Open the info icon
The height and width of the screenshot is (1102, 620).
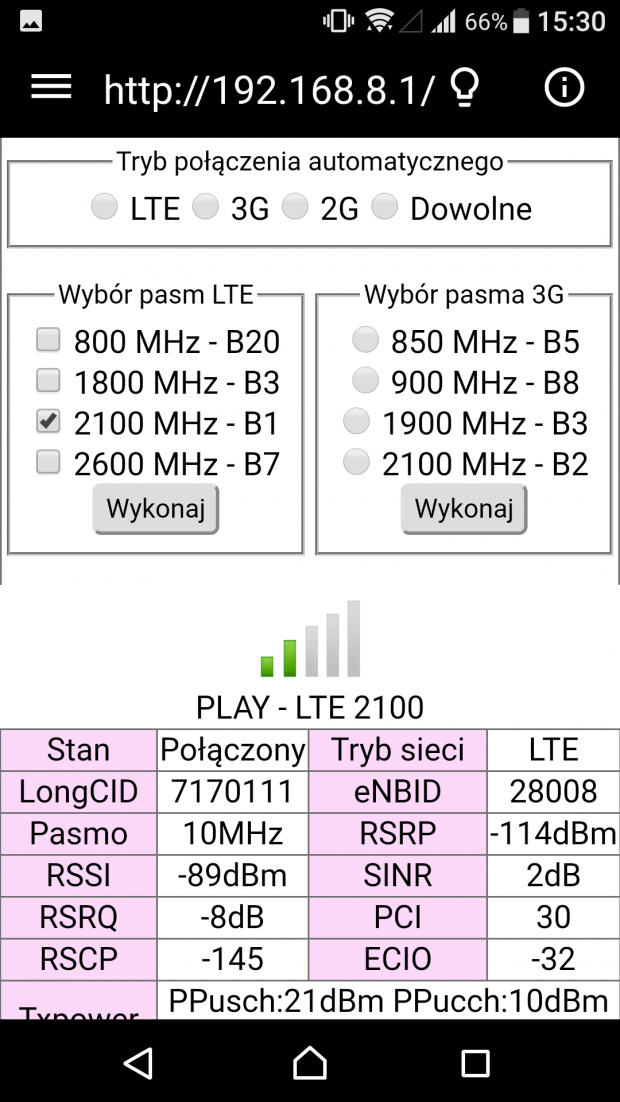pyautogui.click(x=564, y=88)
